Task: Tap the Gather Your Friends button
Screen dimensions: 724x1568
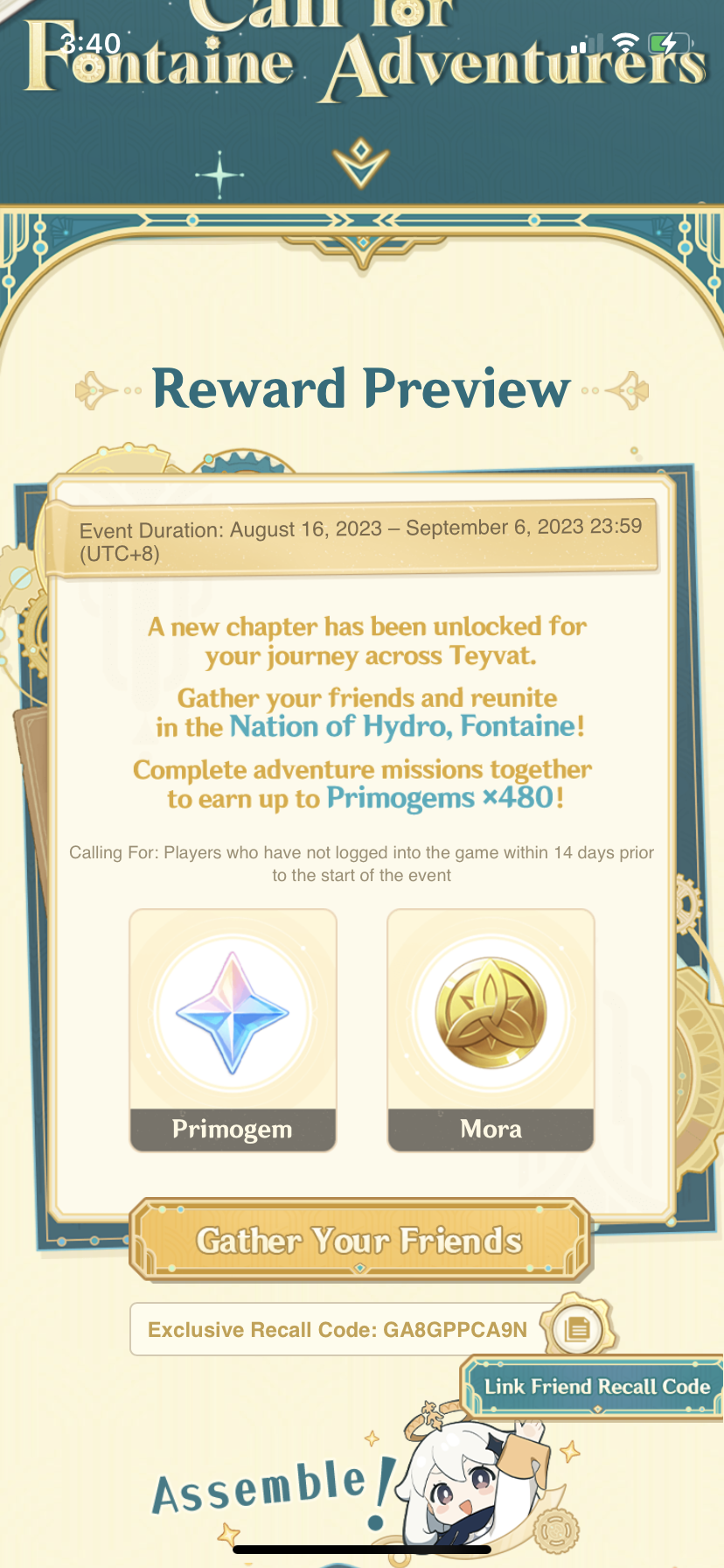Action: tap(359, 1239)
